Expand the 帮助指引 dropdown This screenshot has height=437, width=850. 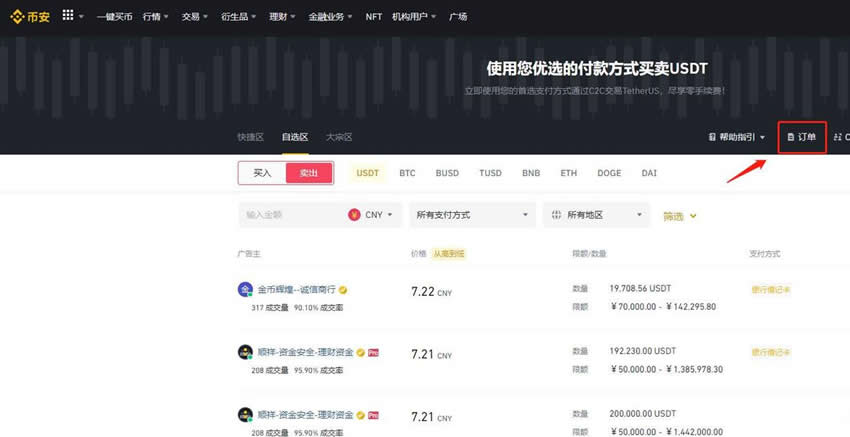pyautogui.click(x=737, y=136)
